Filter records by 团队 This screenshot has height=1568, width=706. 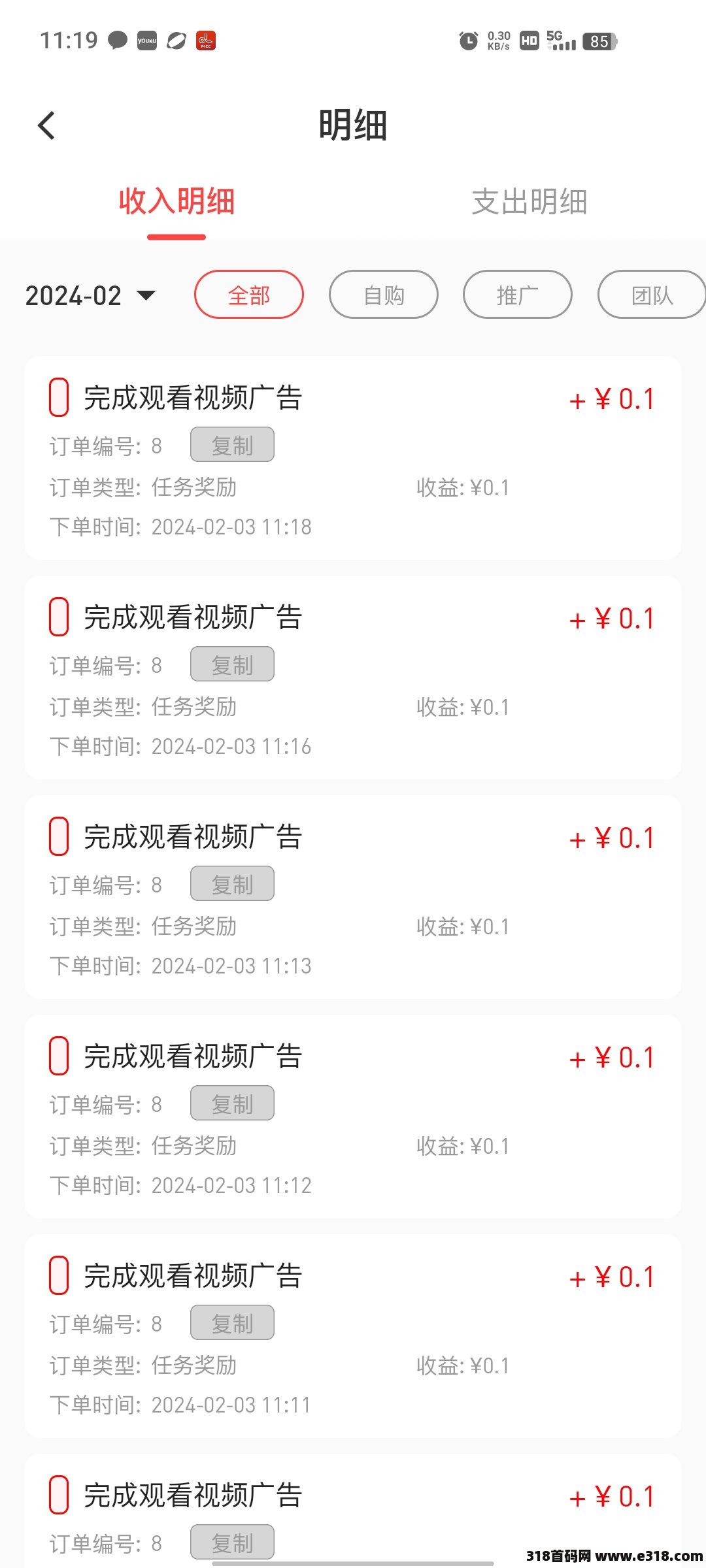pyautogui.click(x=652, y=295)
